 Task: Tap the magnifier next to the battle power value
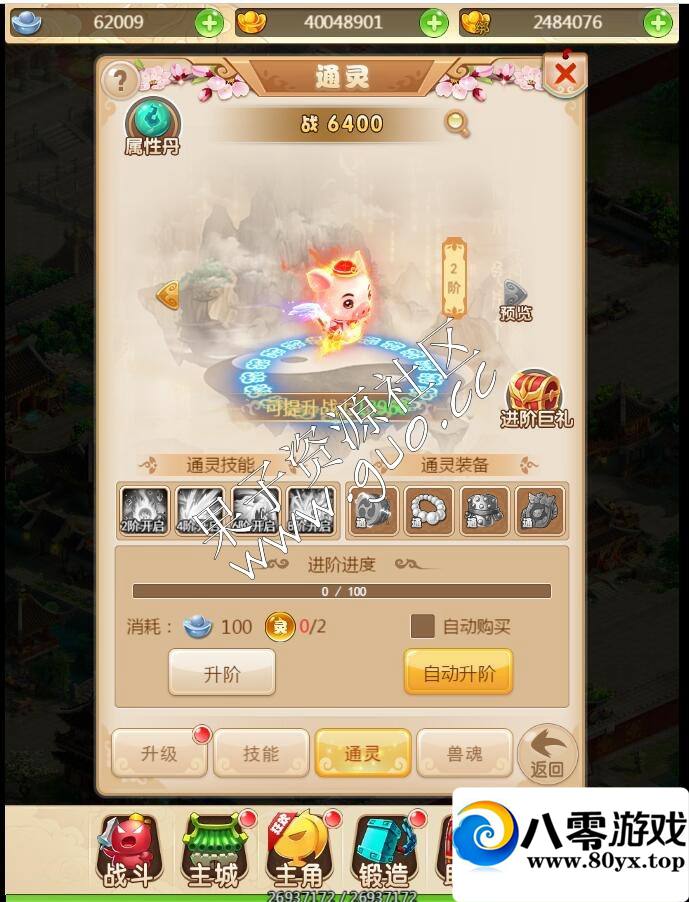(457, 124)
